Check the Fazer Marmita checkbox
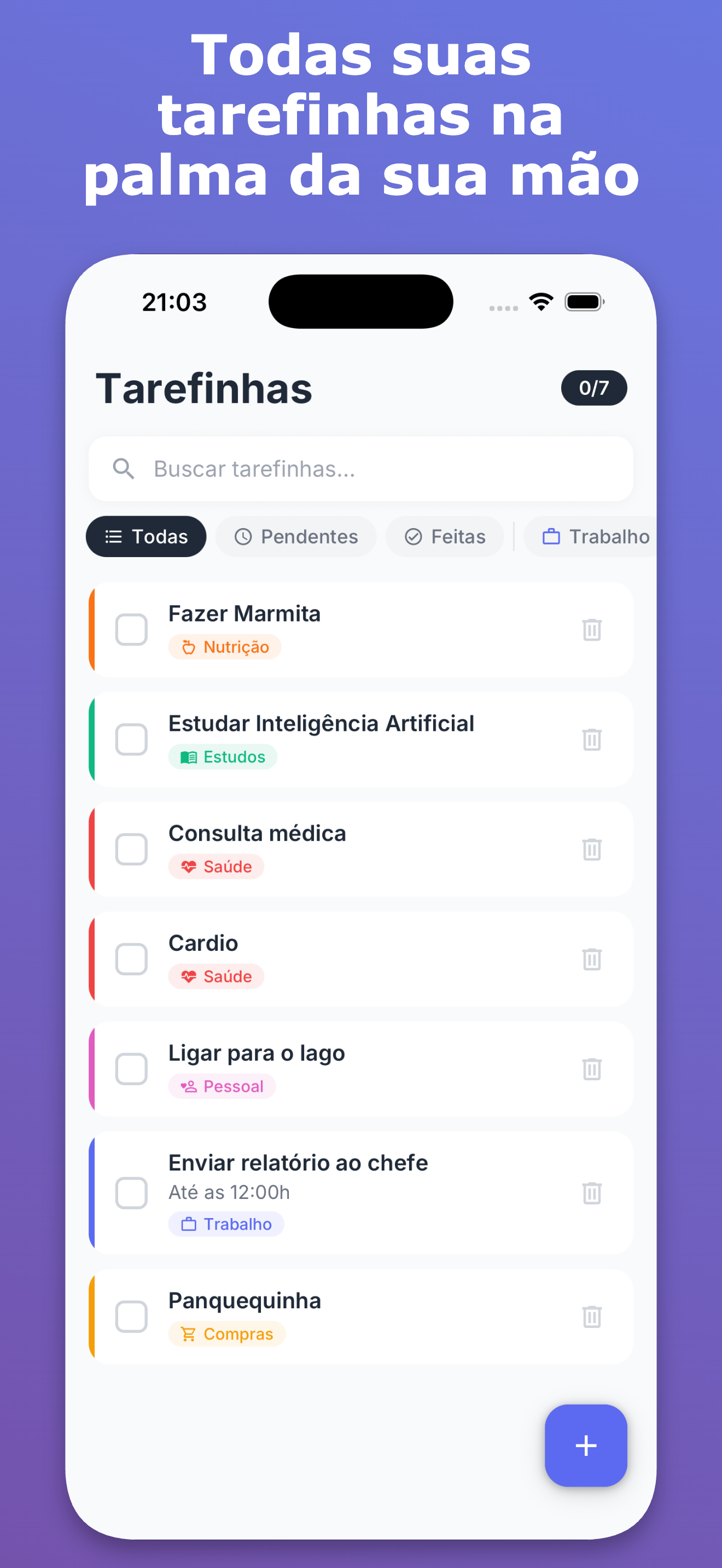 point(131,630)
